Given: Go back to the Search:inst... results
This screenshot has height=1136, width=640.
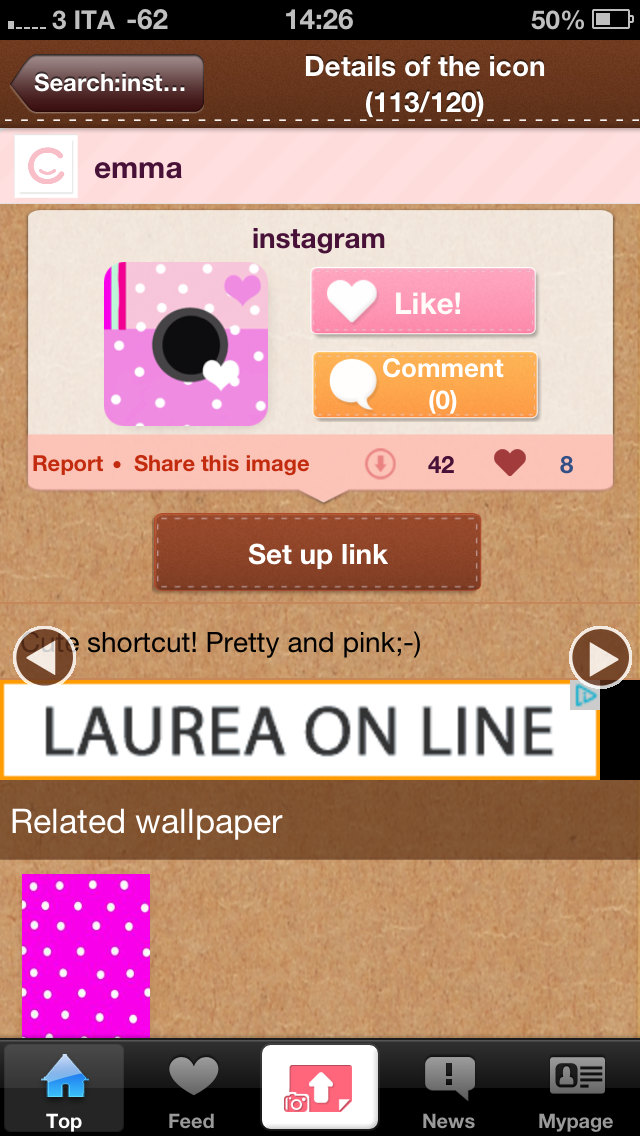Looking at the screenshot, I should 108,83.
